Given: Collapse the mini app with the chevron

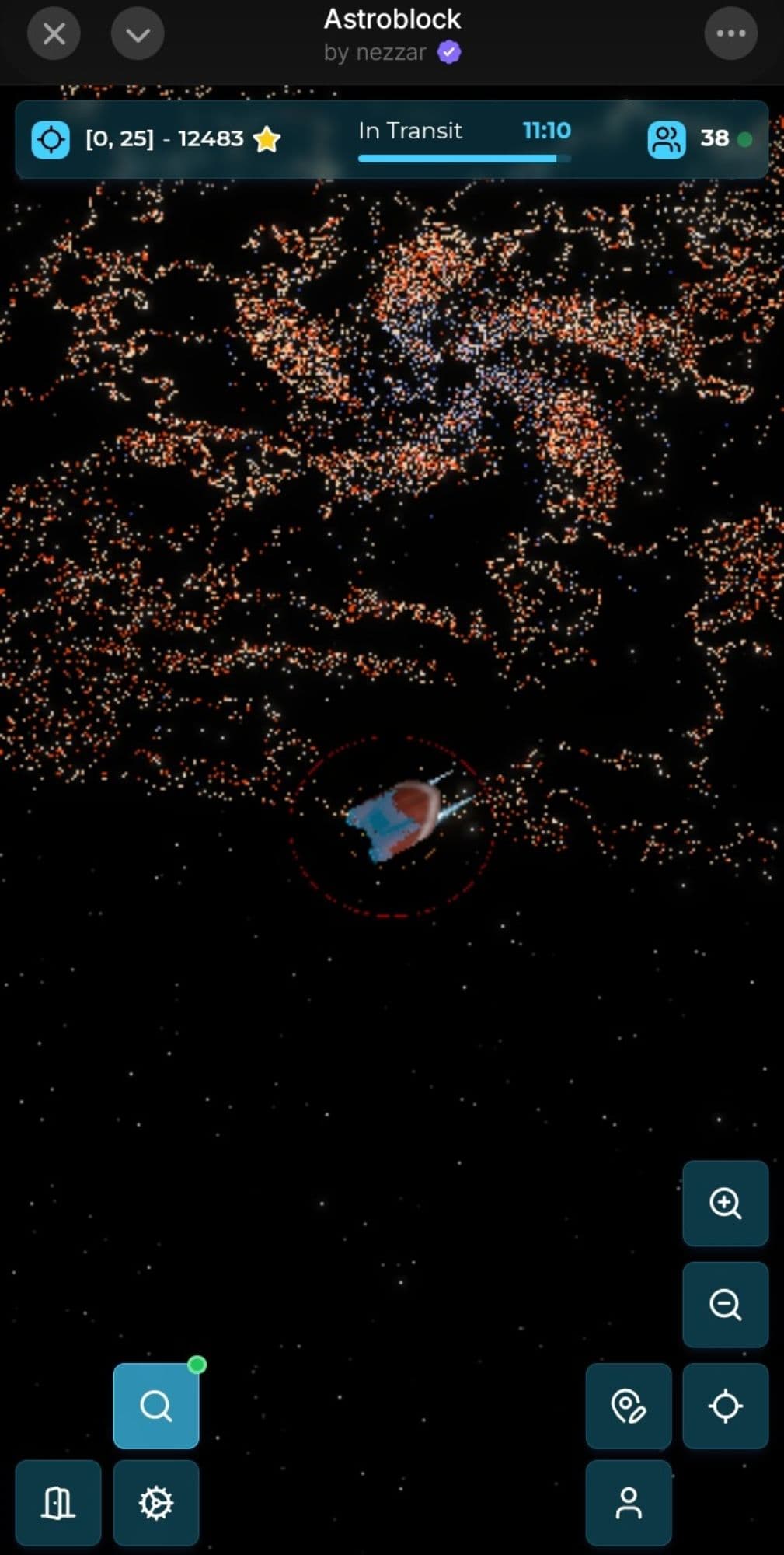Looking at the screenshot, I should 138,34.
